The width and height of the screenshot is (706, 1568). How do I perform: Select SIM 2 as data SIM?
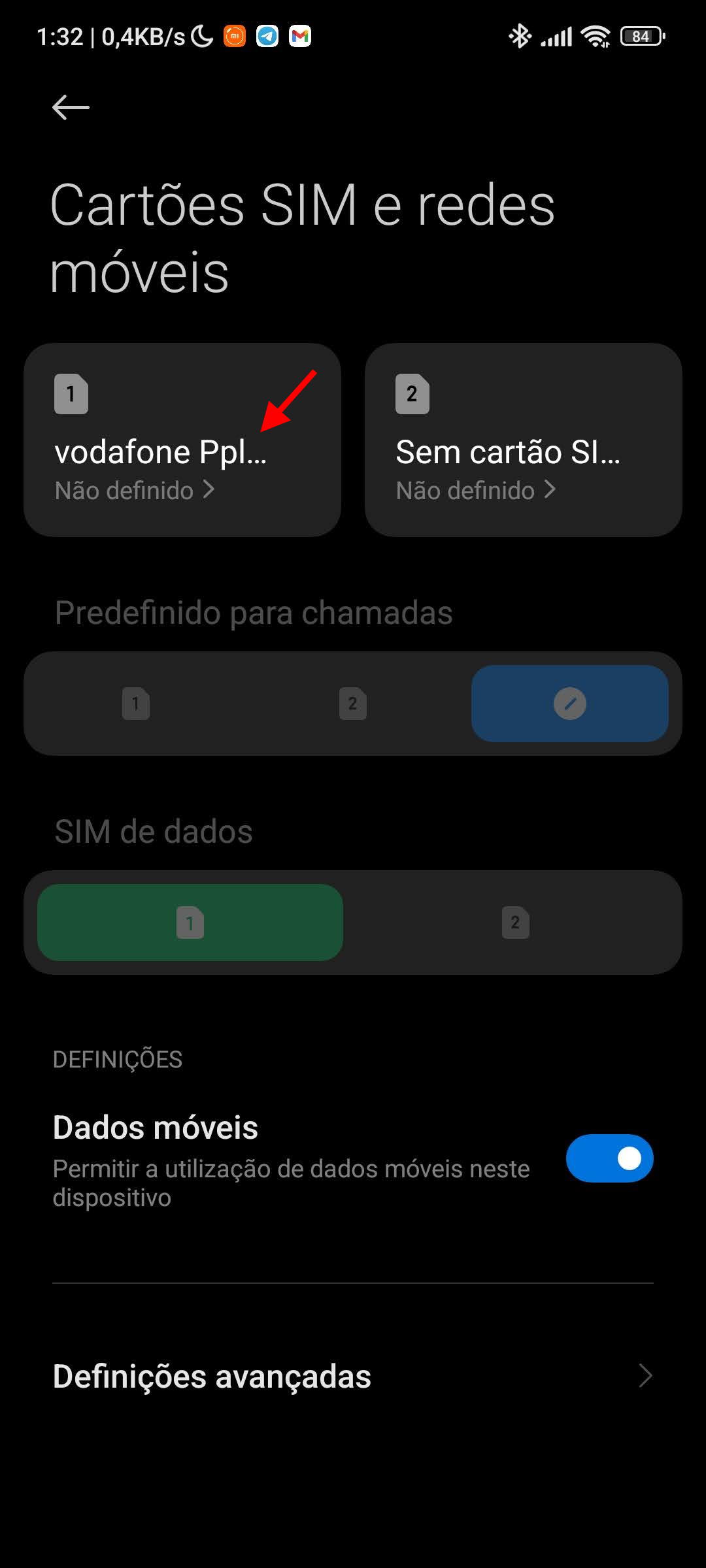516,923
